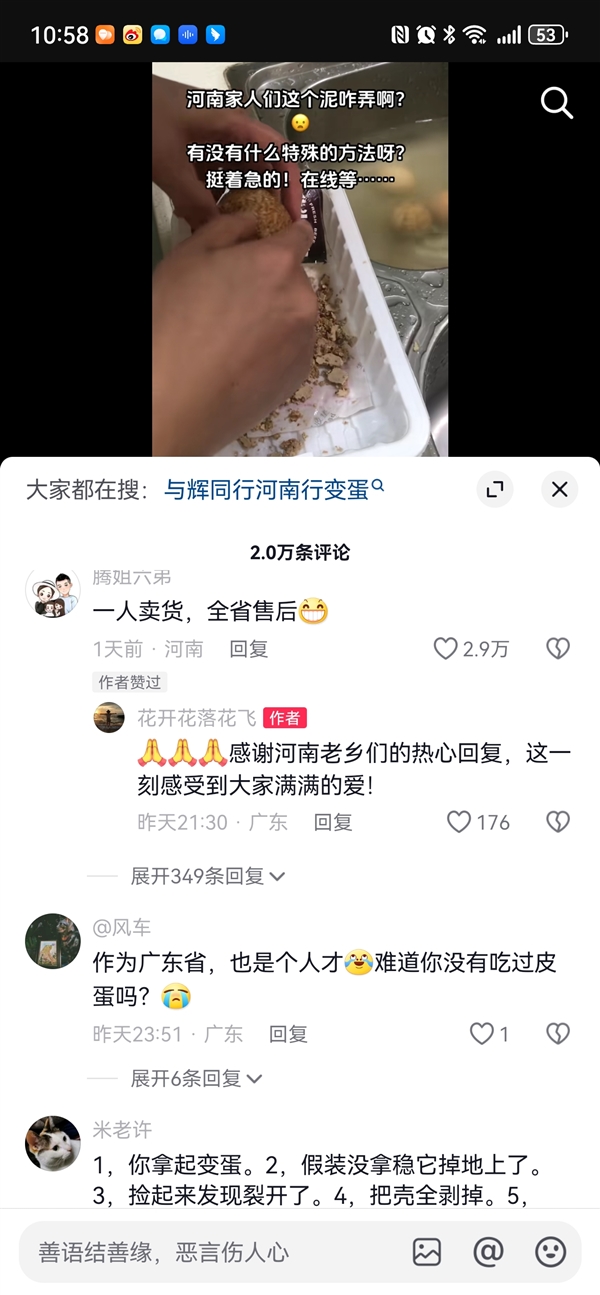Expand the 349 replies
Image resolution: width=600 pixels, height=1295 pixels.
208,876
